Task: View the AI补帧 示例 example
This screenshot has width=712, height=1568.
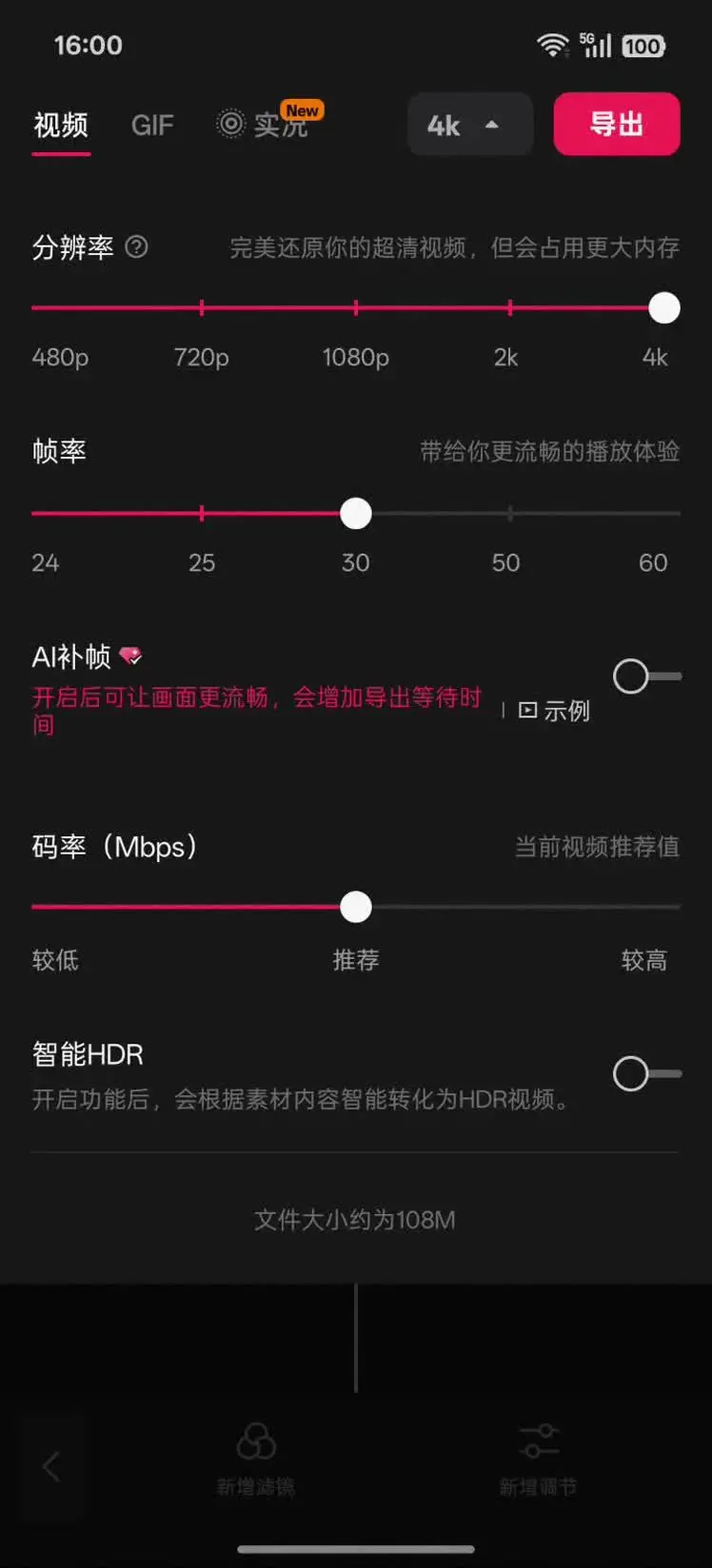Action: 555,711
